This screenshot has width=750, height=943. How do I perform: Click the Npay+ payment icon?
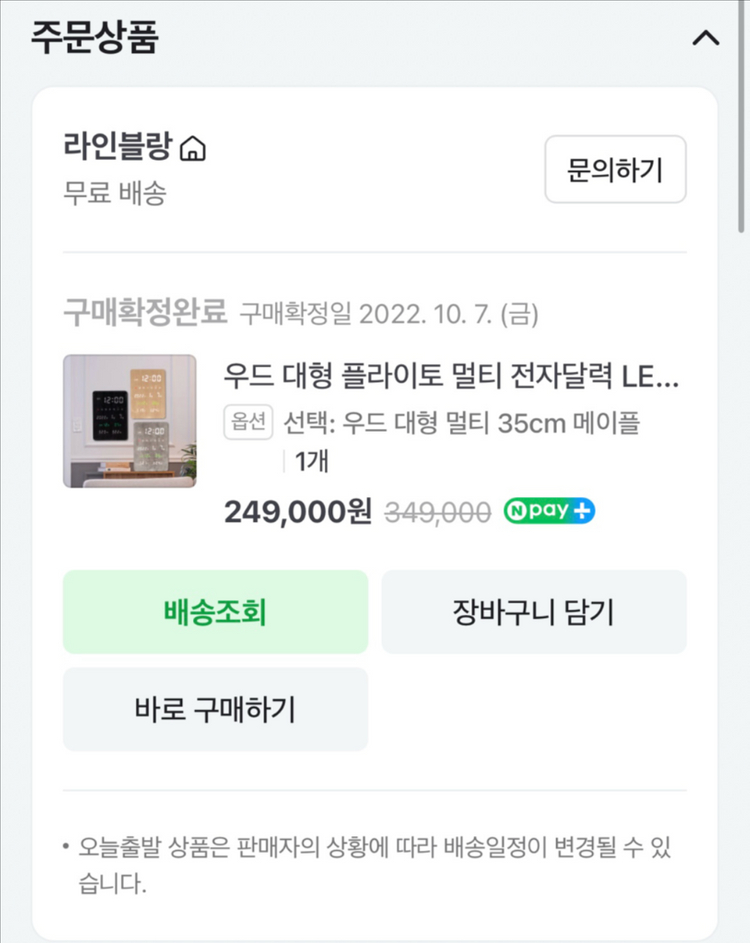pos(548,511)
